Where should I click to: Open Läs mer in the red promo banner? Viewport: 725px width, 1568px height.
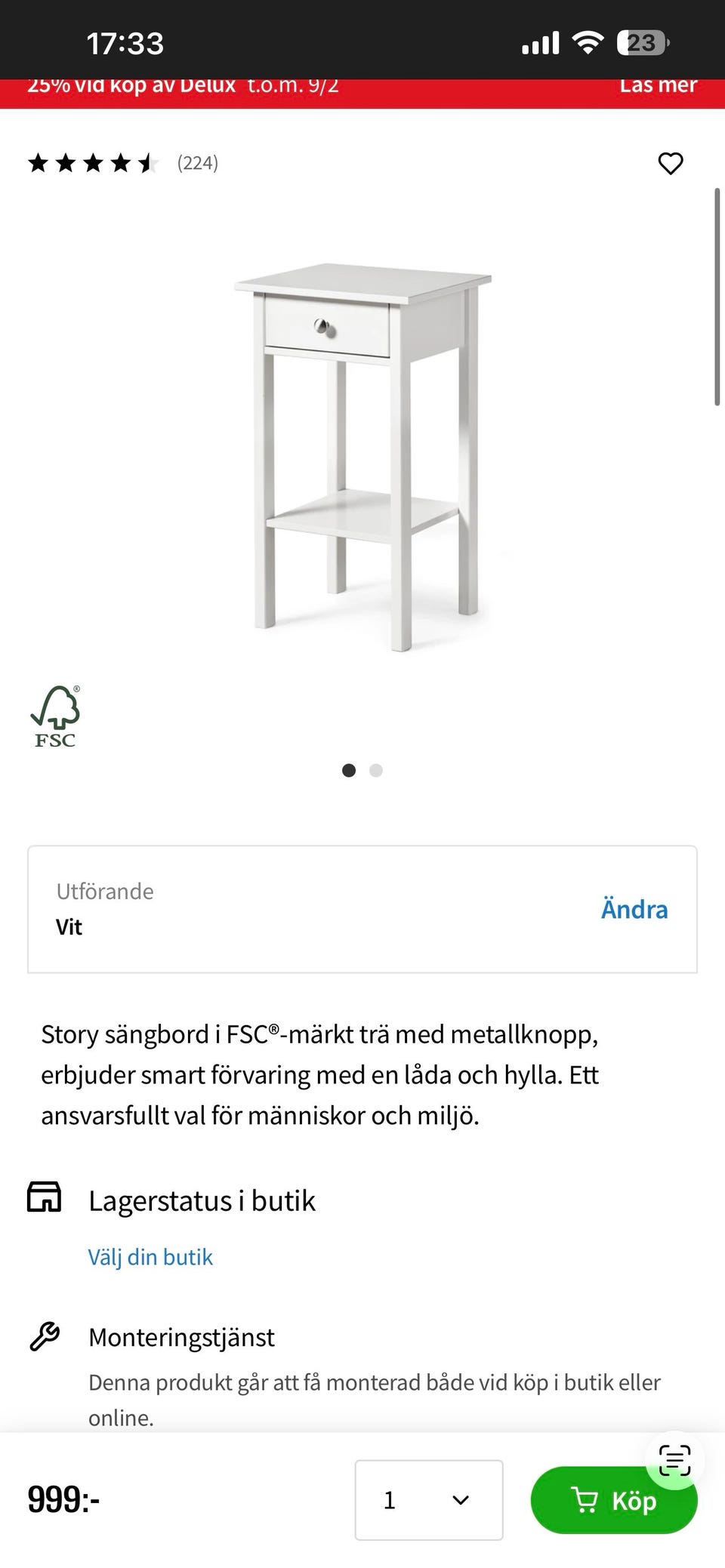pyautogui.click(x=659, y=85)
